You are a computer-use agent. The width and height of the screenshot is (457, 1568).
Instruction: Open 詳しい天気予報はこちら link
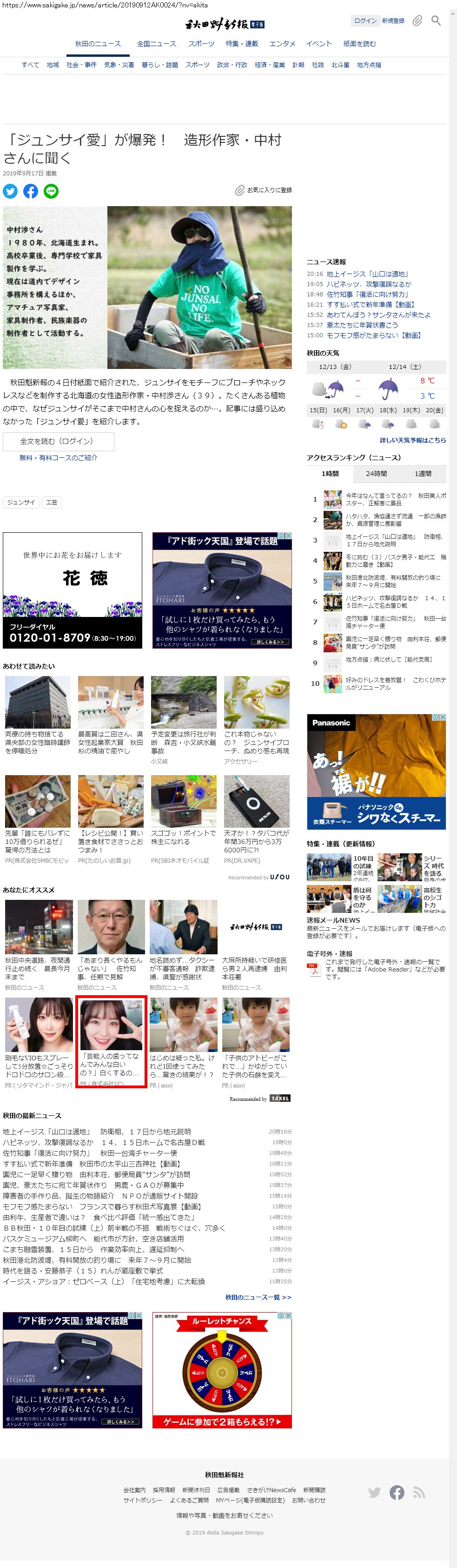[412, 440]
